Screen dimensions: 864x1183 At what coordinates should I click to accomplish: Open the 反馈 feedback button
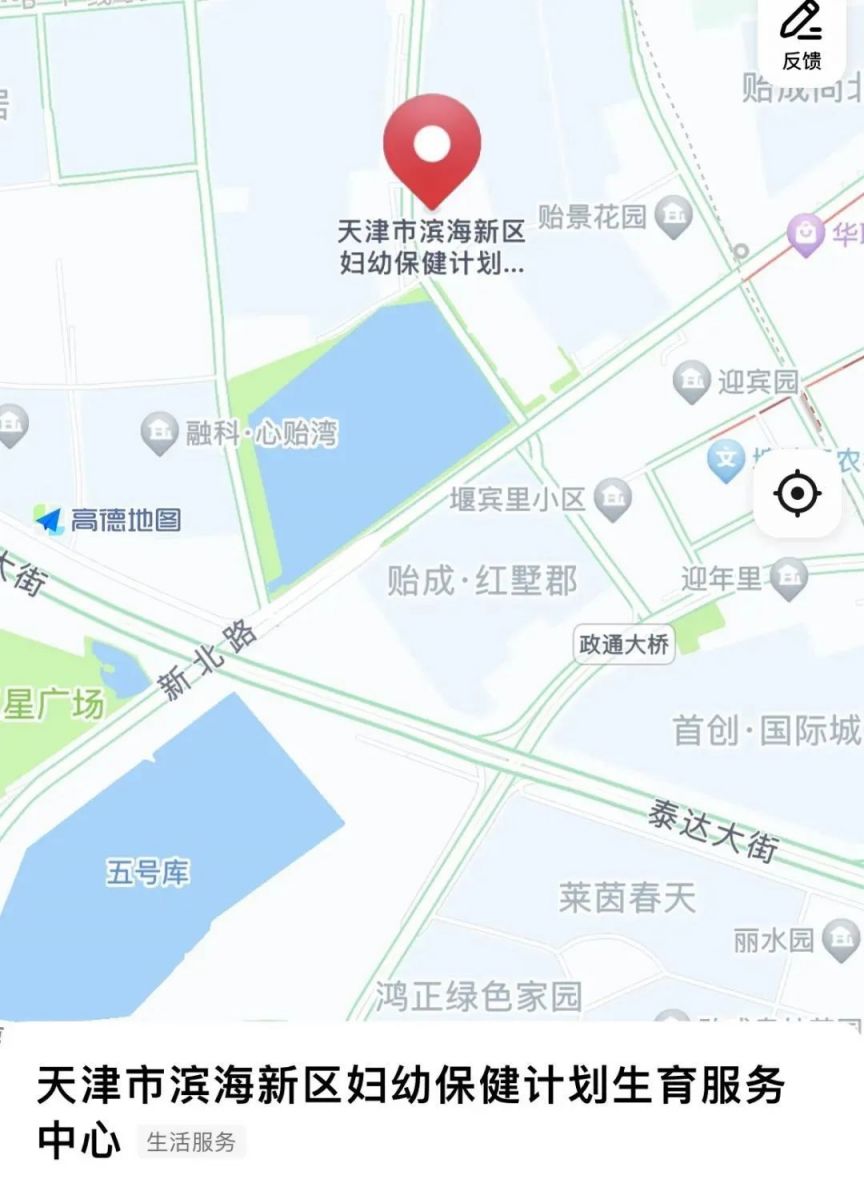(802, 36)
